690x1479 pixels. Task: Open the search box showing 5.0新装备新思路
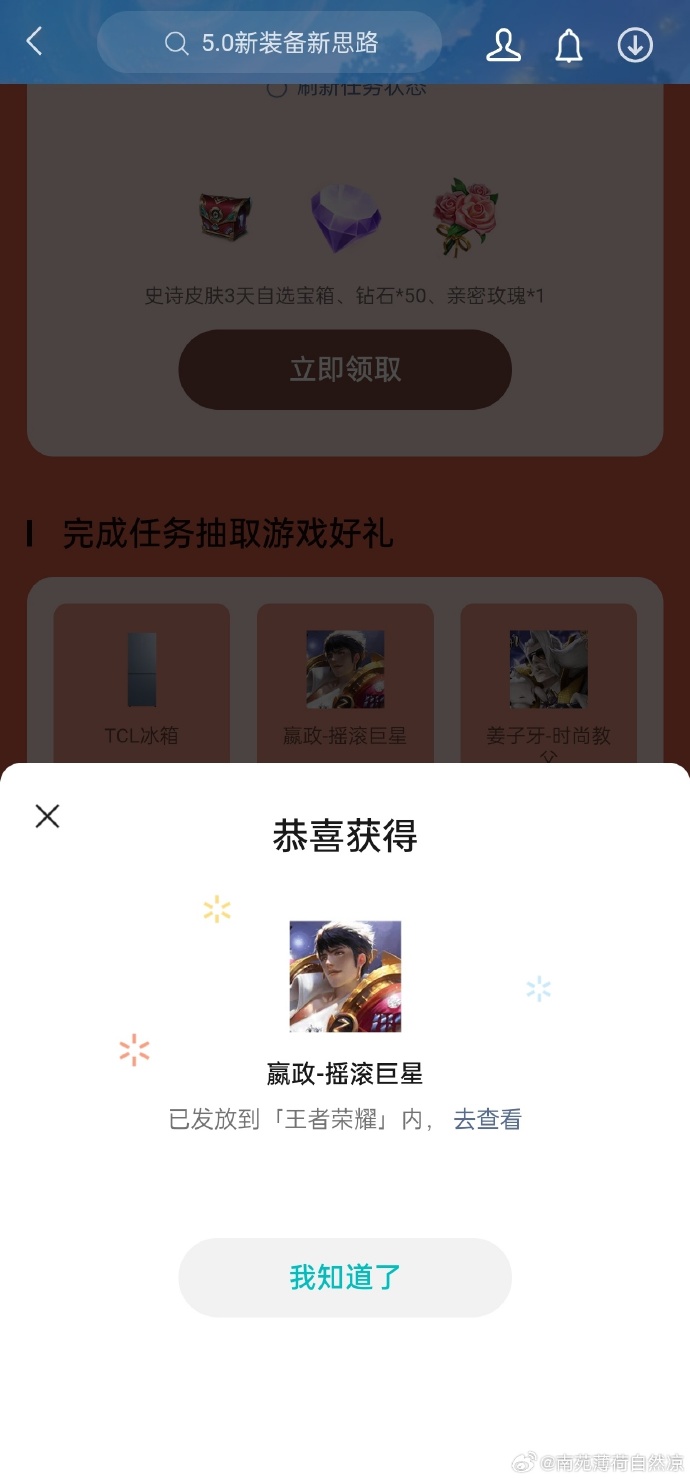[269, 43]
